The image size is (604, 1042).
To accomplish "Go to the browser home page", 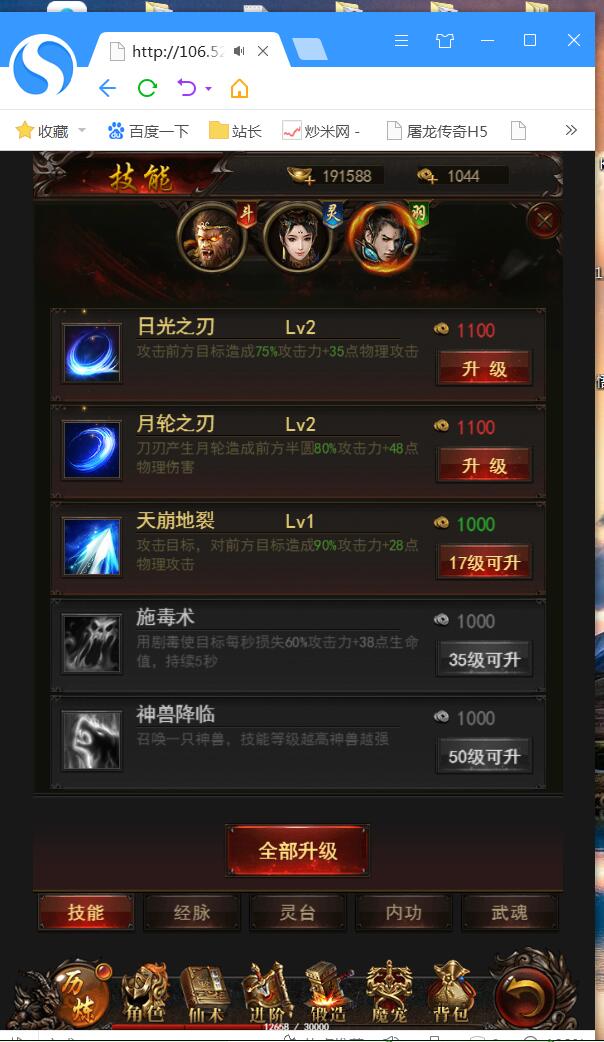I will (239, 88).
